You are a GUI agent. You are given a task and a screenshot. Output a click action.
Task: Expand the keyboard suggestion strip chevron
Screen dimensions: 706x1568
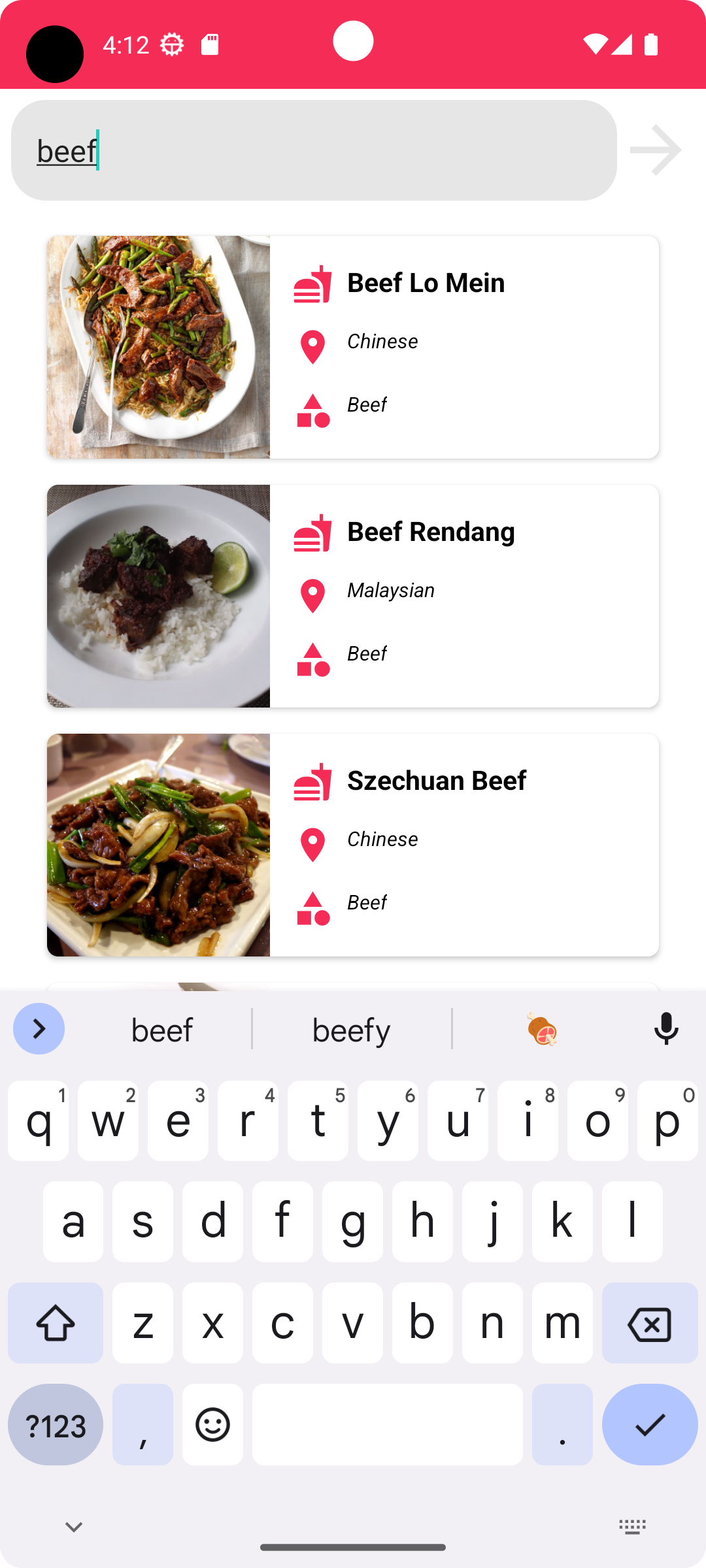(x=39, y=1028)
